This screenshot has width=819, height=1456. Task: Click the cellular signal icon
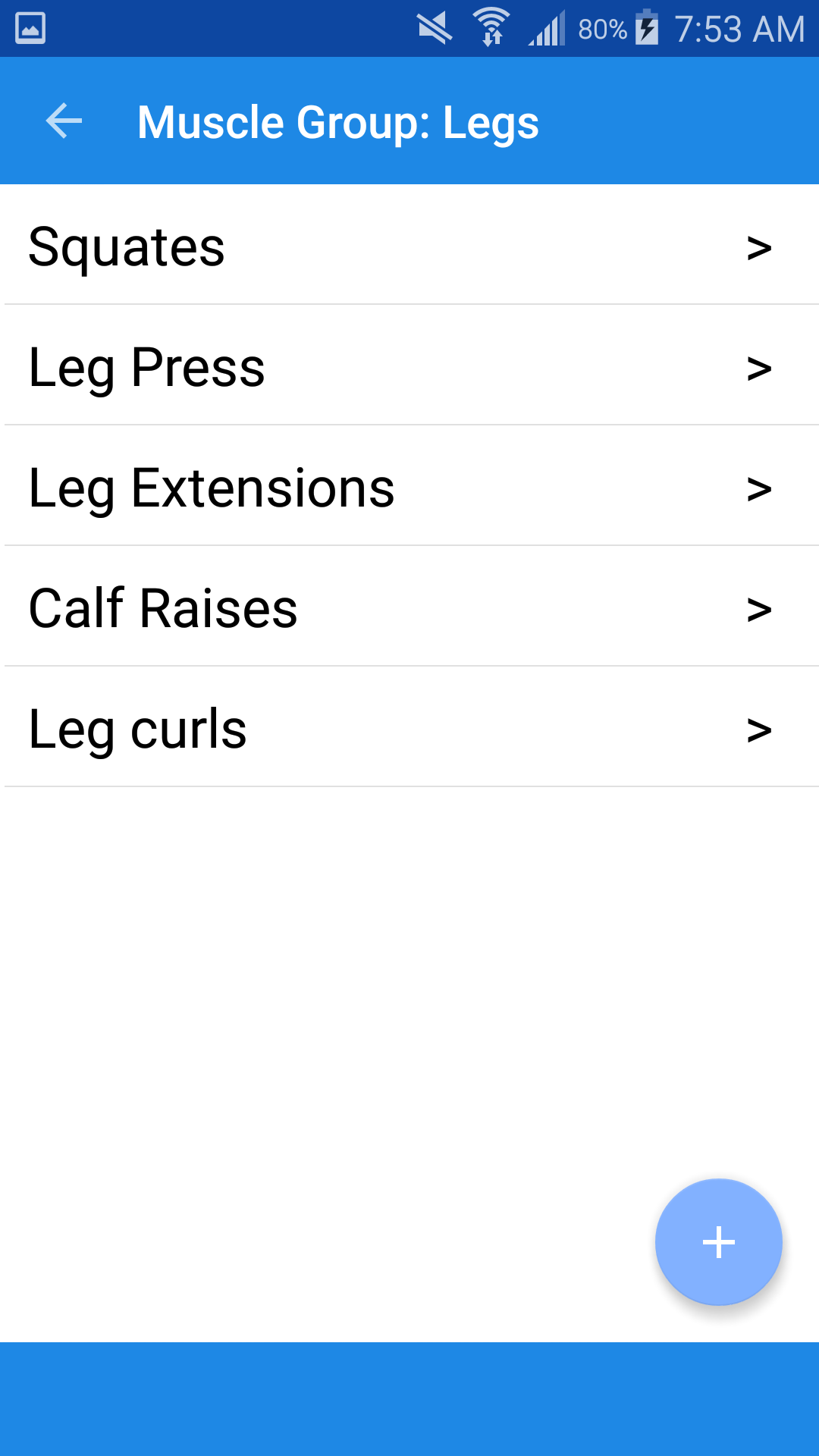(548, 29)
